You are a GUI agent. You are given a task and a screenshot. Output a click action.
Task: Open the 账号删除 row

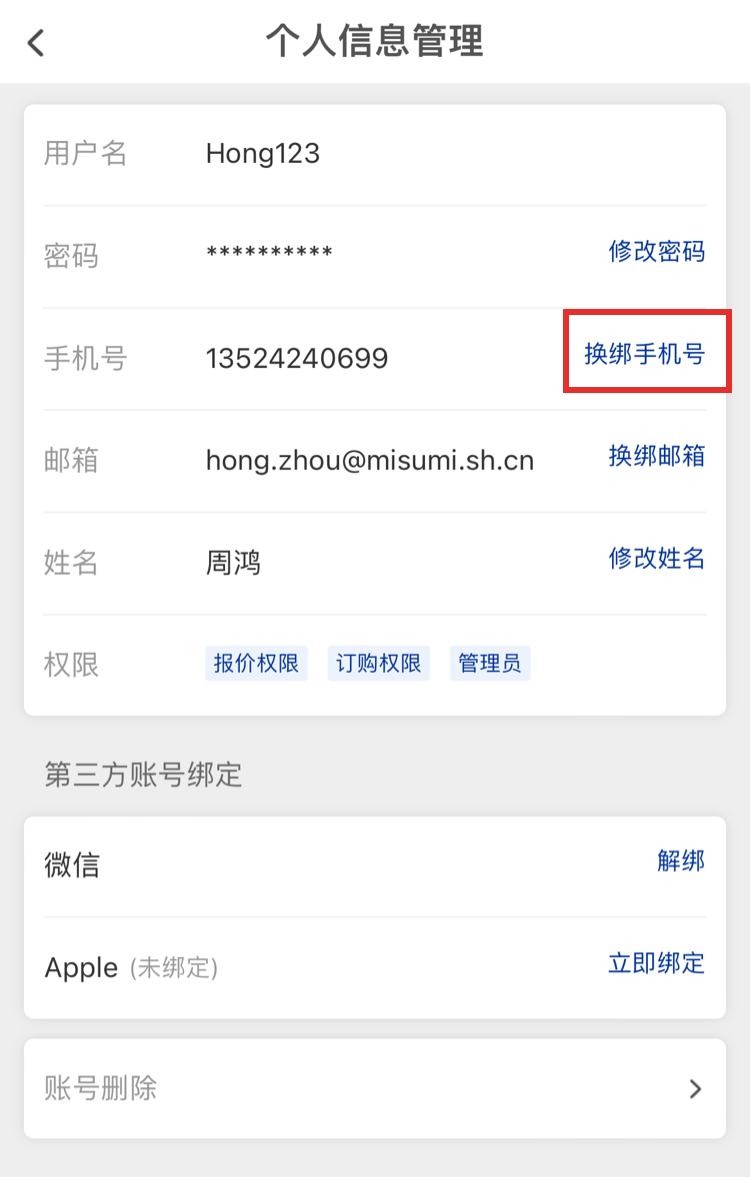pos(374,1088)
